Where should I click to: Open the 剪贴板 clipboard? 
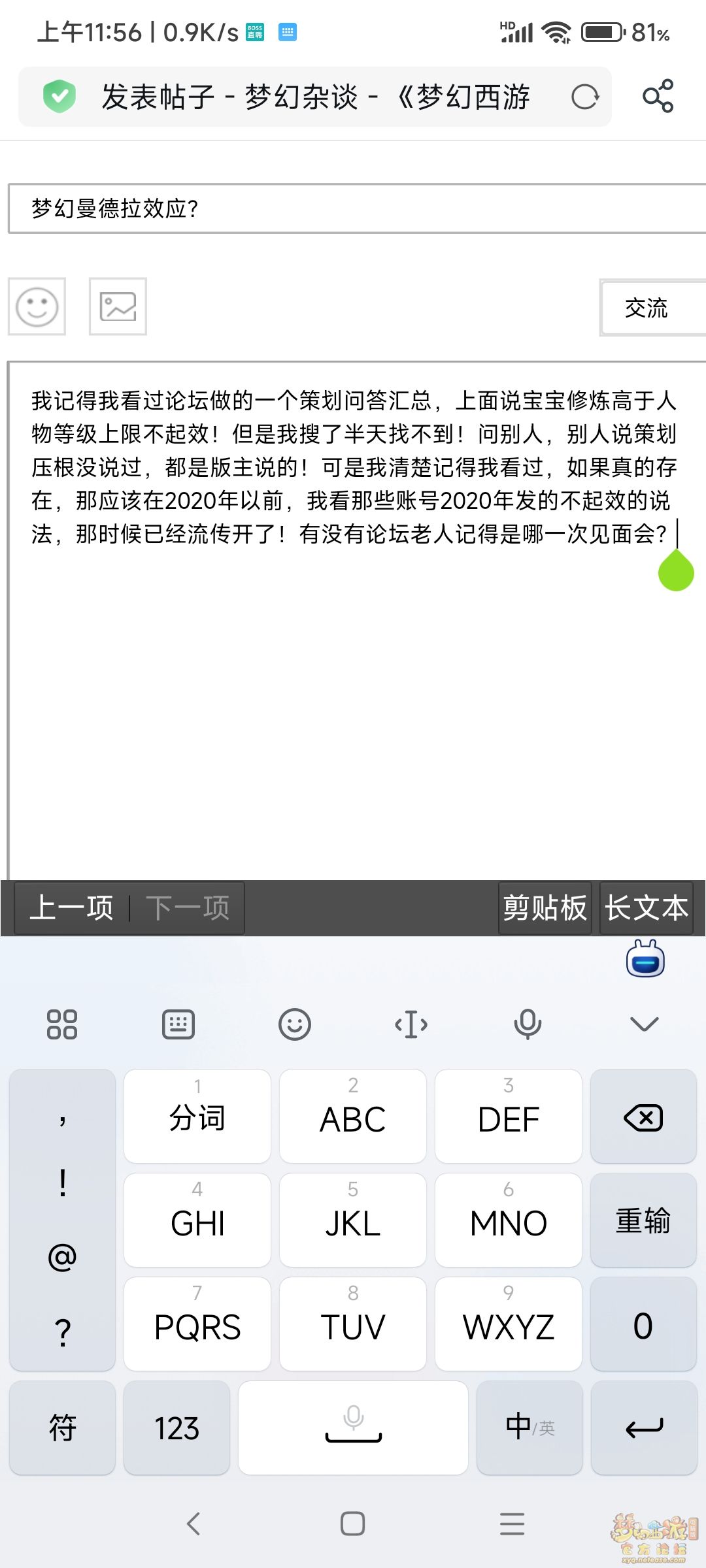(x=545, y=907)
